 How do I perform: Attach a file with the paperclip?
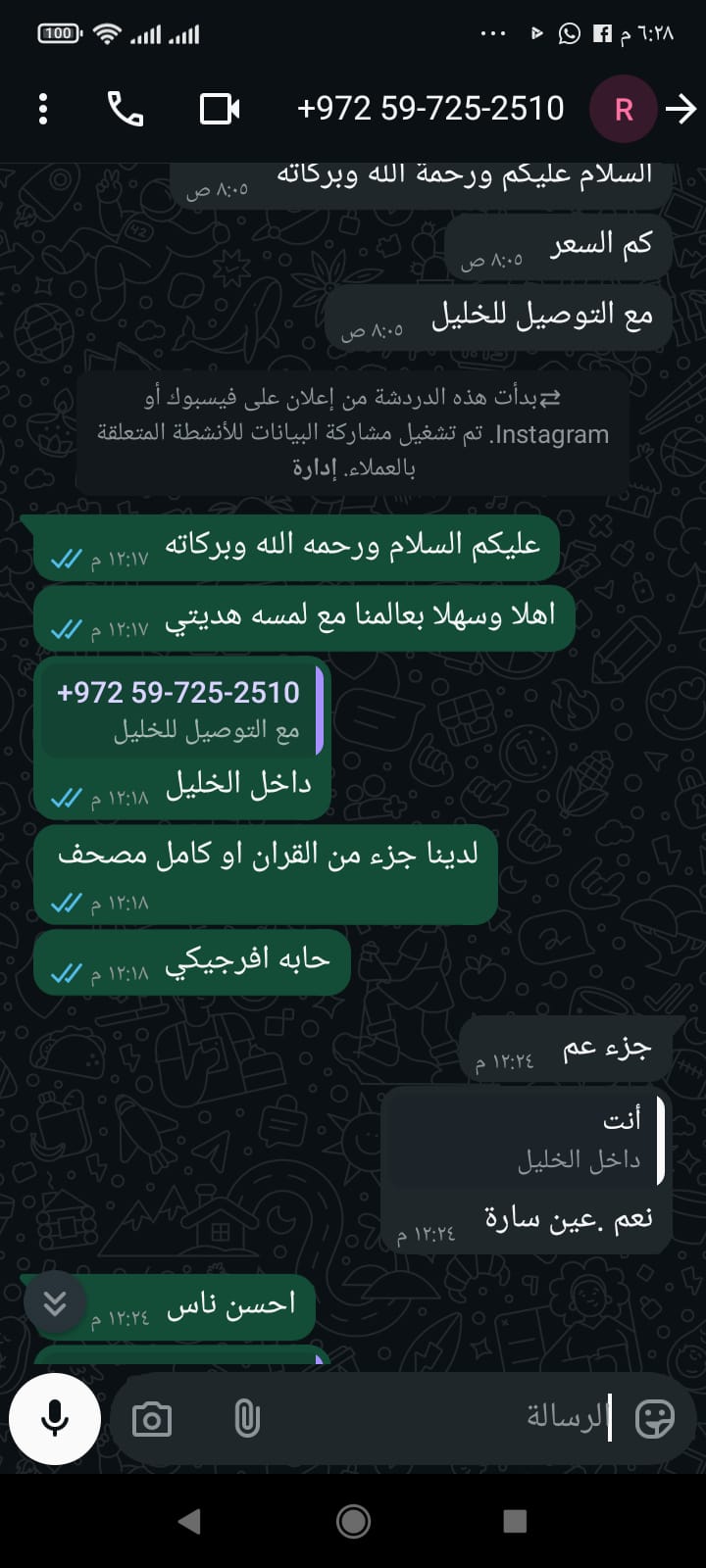(x=247, y=1418)
